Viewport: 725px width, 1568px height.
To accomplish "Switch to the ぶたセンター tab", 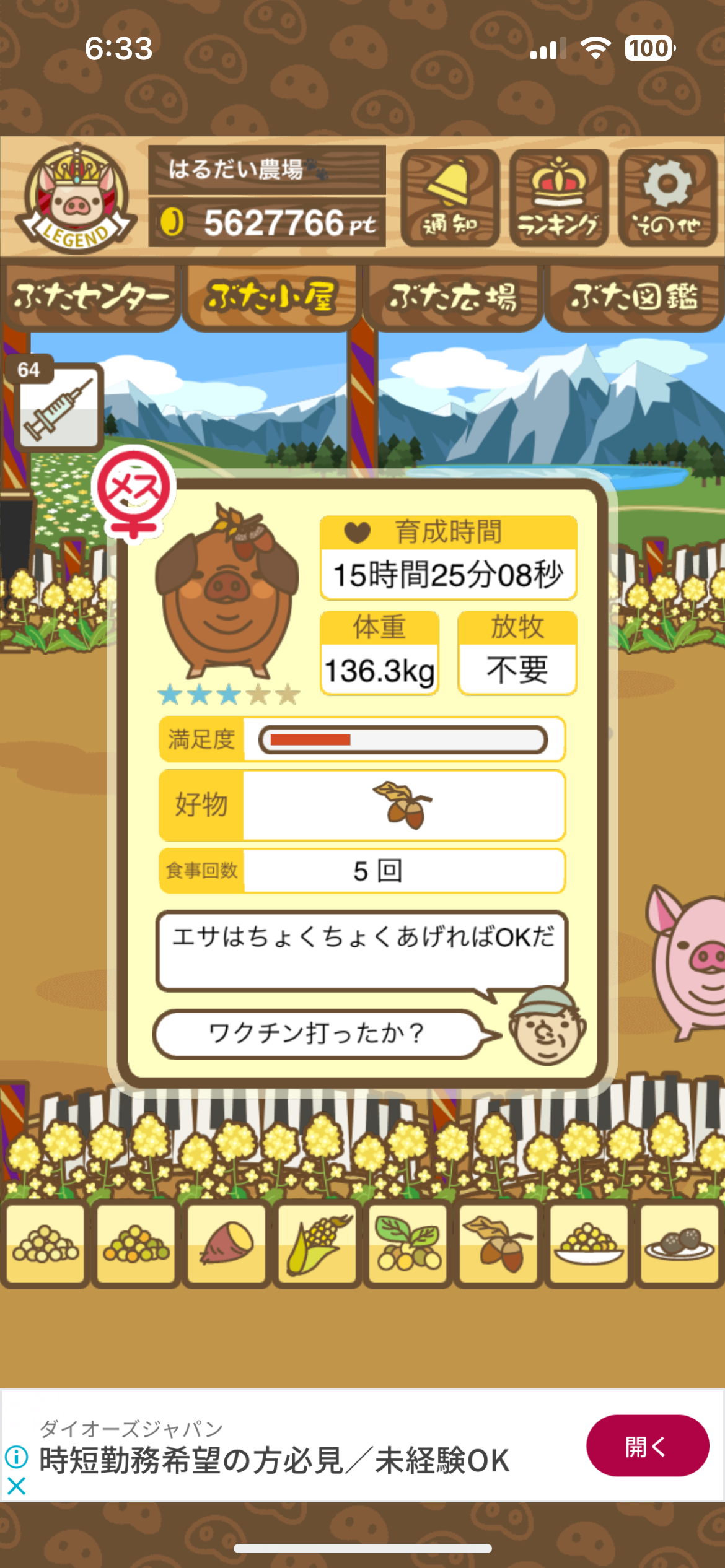I will (90, 297).
